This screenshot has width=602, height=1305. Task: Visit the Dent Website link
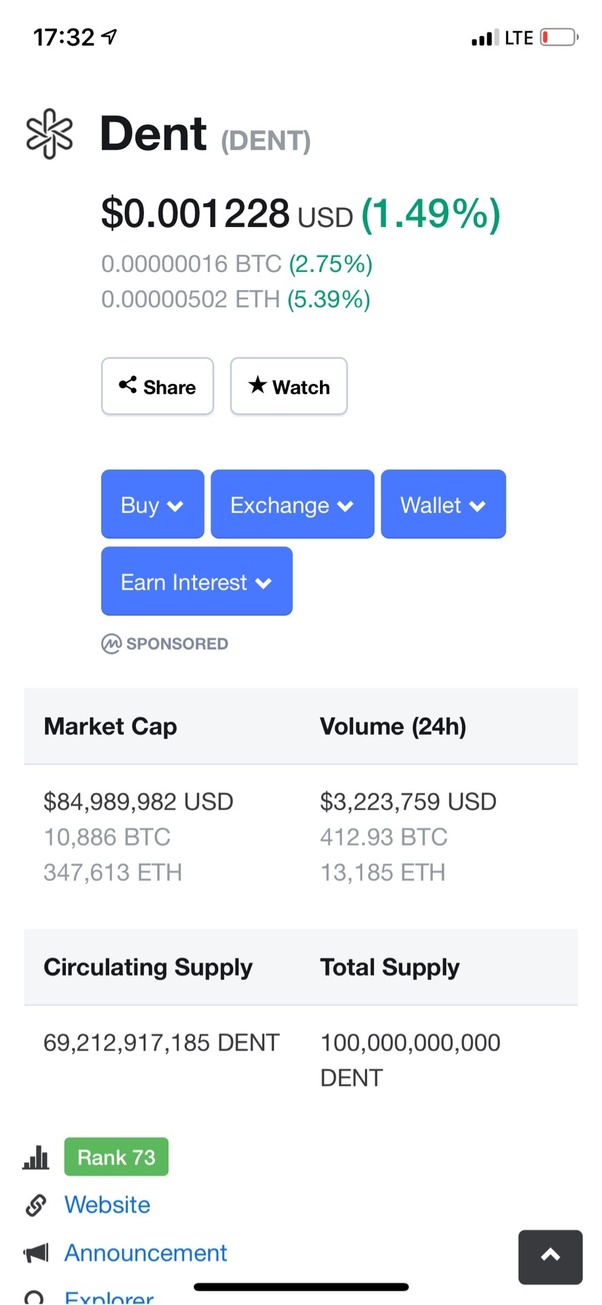coord(107,1205)
